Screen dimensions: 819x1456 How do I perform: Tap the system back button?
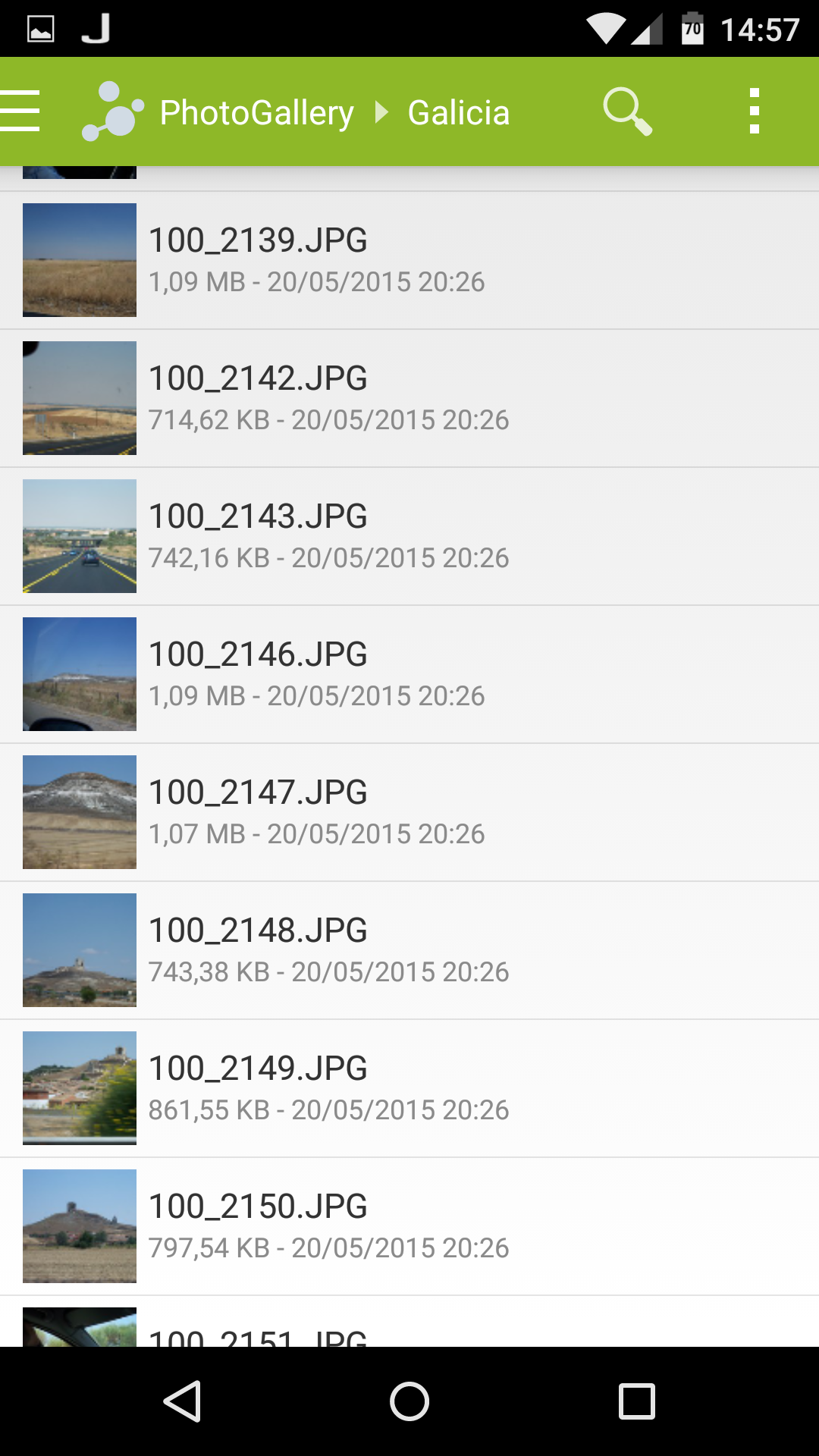(182, 1401)
